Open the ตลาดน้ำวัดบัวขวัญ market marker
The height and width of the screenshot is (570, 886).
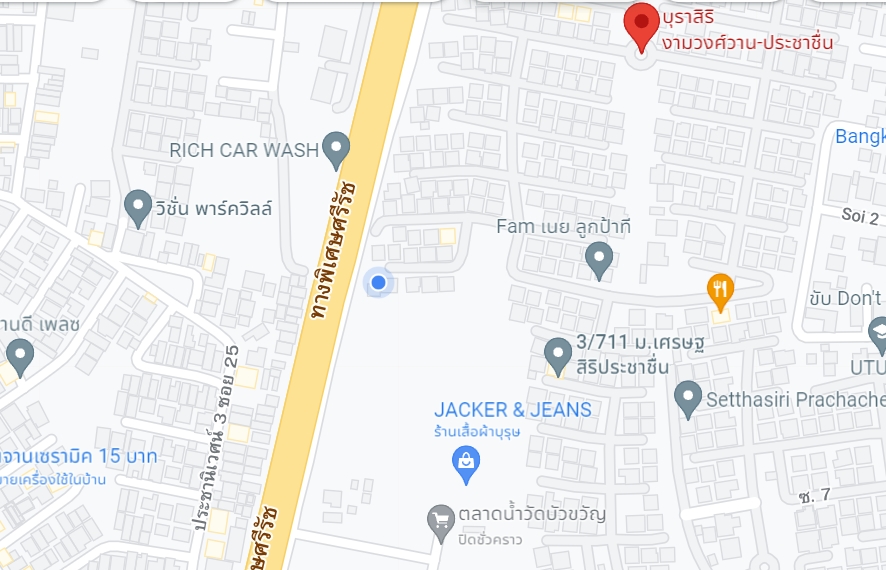pos(441,521)
